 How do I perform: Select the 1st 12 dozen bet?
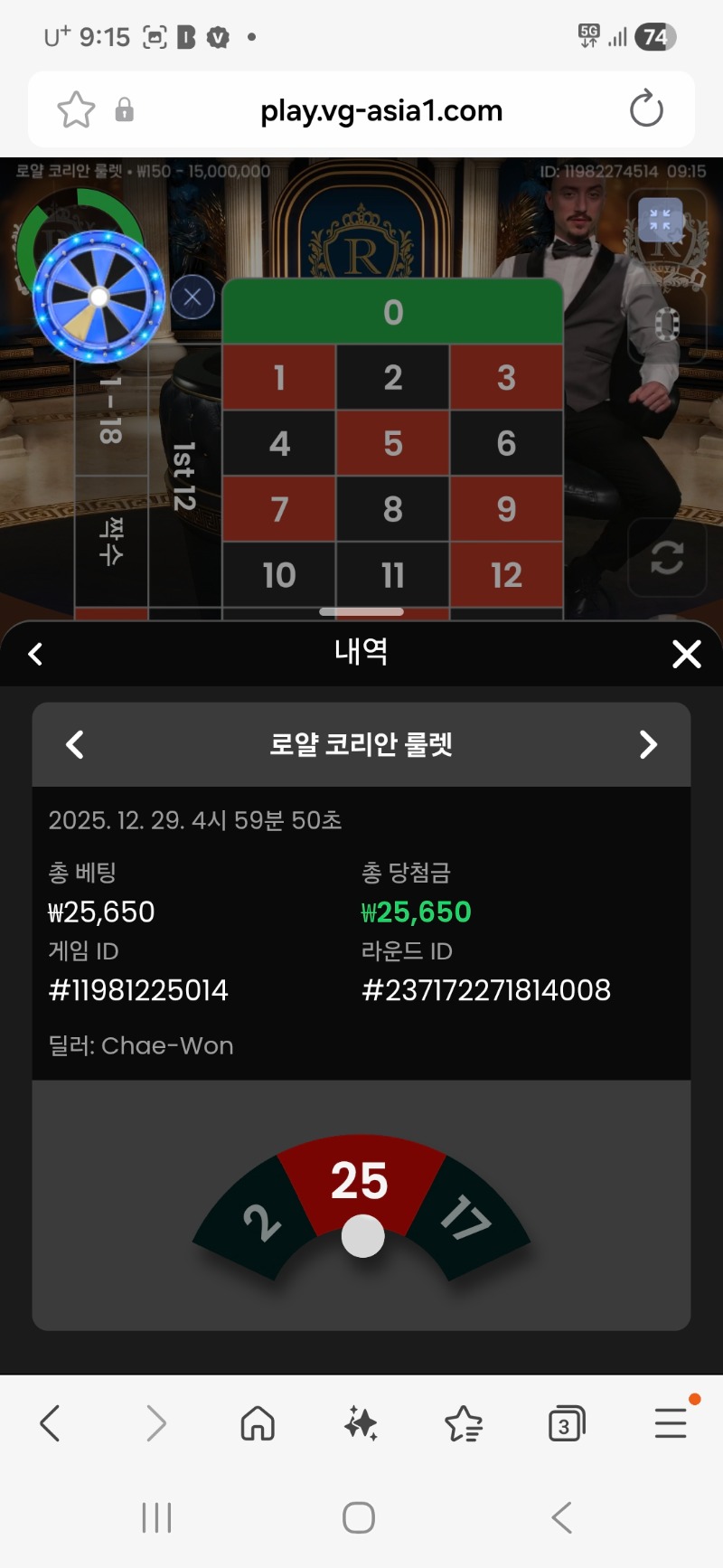(x=184, y=477)
